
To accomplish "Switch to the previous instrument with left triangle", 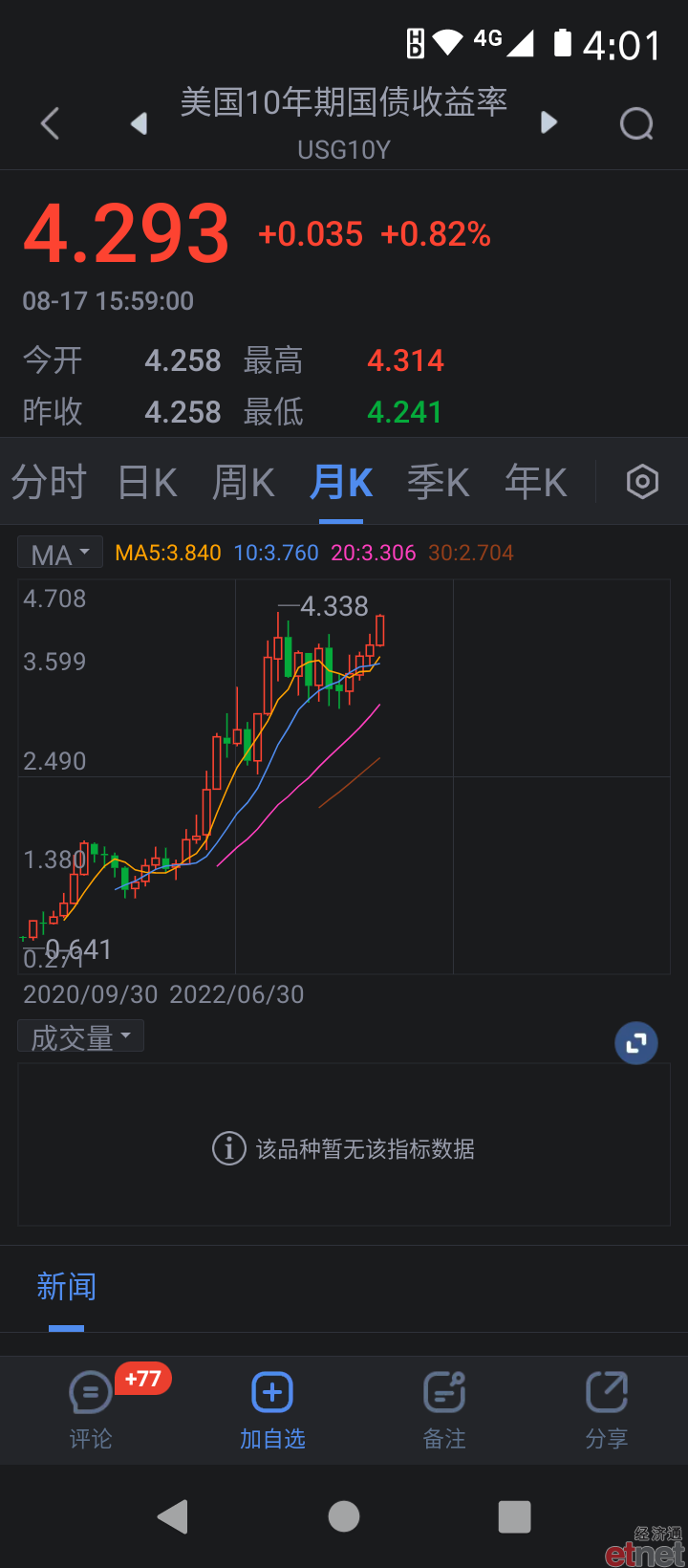I will 140,123.
